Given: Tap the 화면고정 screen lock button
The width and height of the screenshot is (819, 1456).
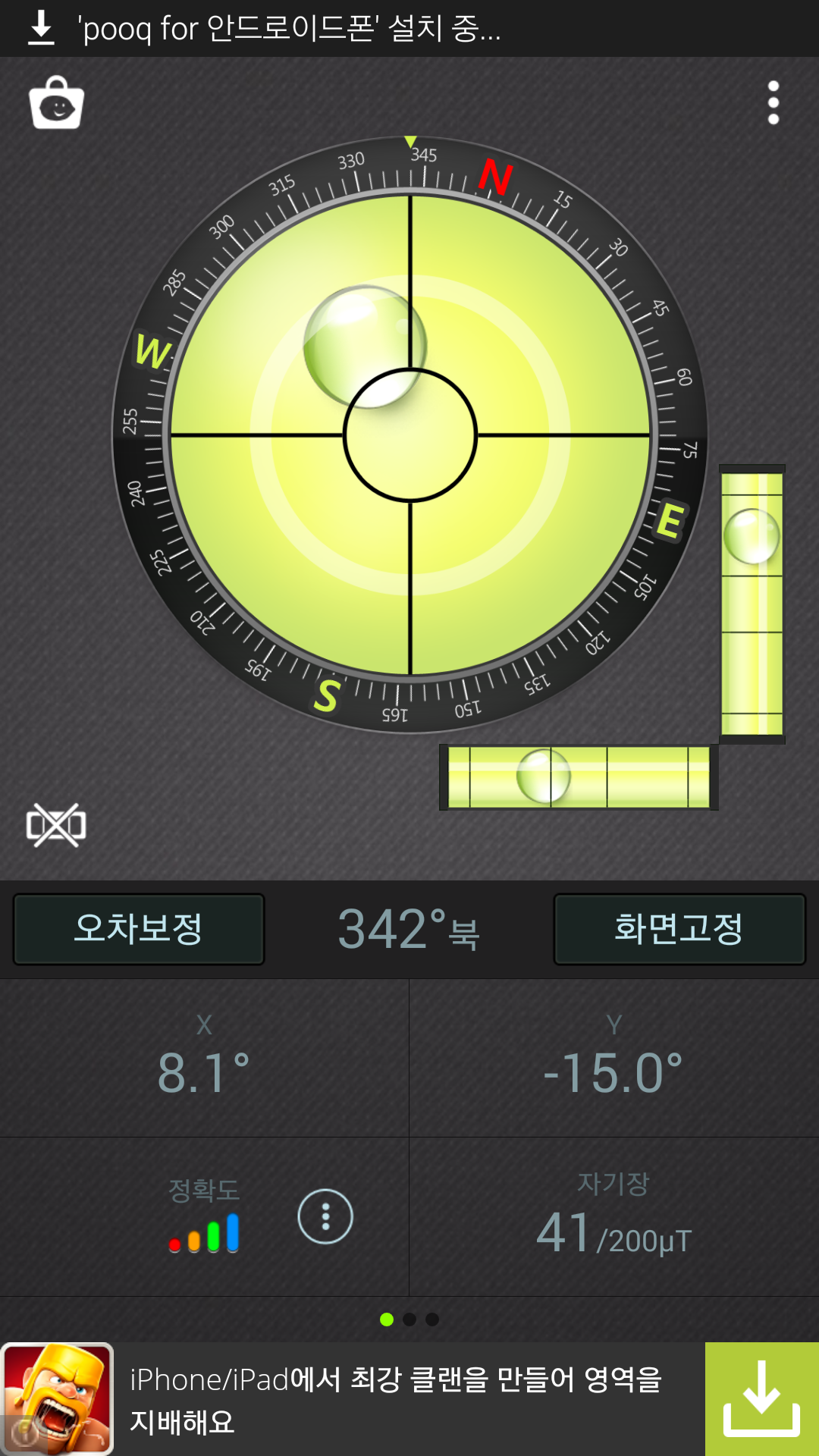Looking at the screenshot, I should pyautogui.click(x=679, y=929).
